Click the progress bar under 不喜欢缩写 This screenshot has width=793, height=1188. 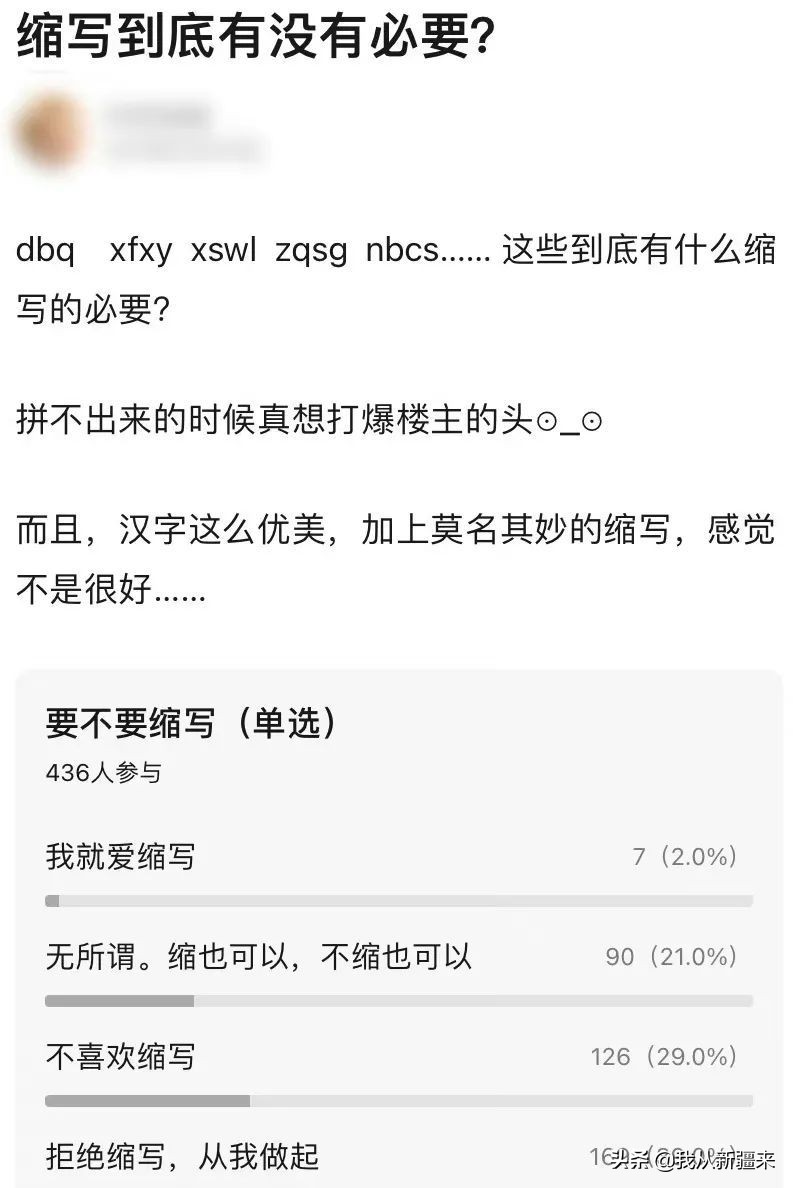tap(398, 1098)
